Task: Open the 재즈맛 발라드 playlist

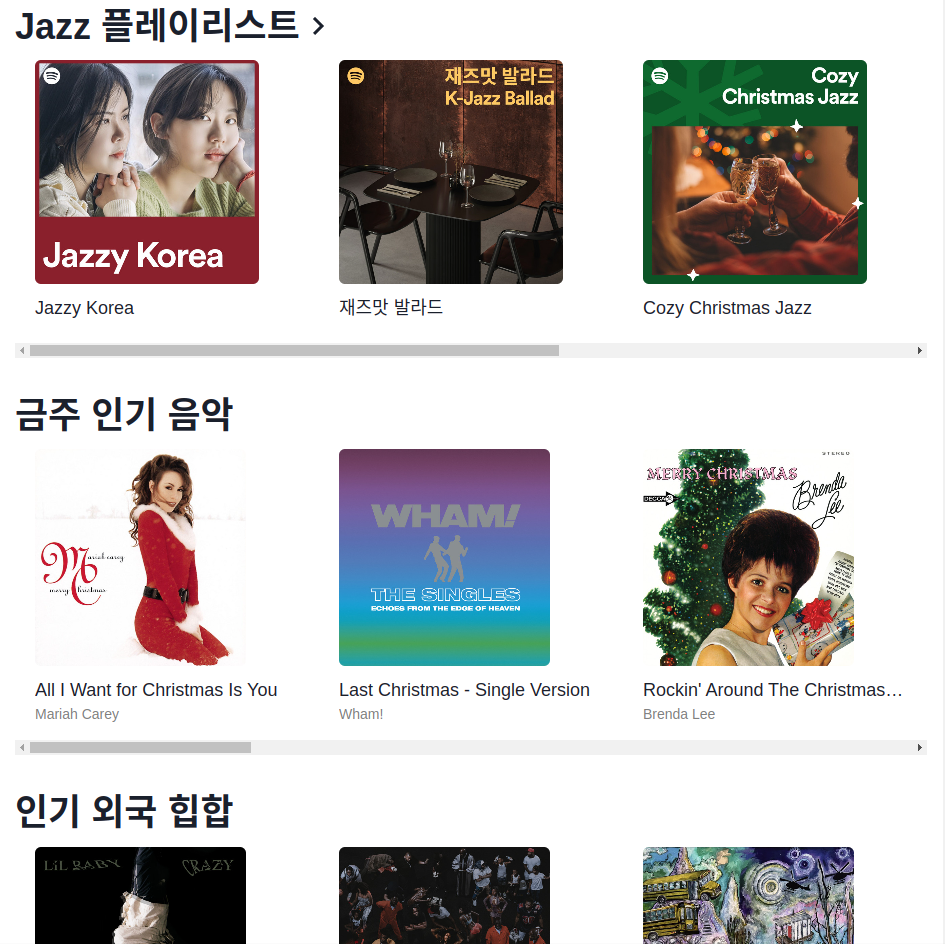Action: pos(451,172)
